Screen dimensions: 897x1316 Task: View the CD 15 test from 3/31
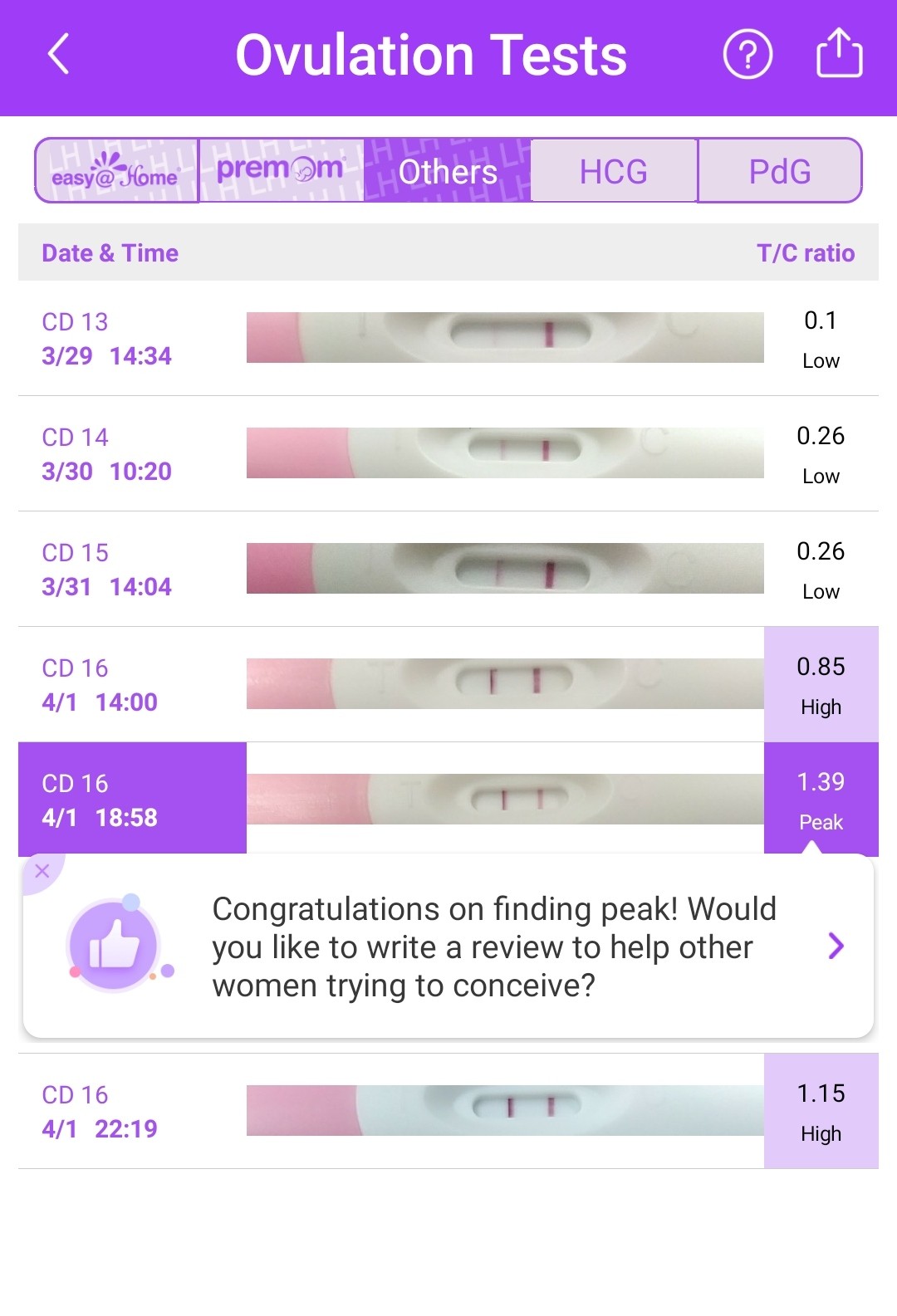click(448, 569)
